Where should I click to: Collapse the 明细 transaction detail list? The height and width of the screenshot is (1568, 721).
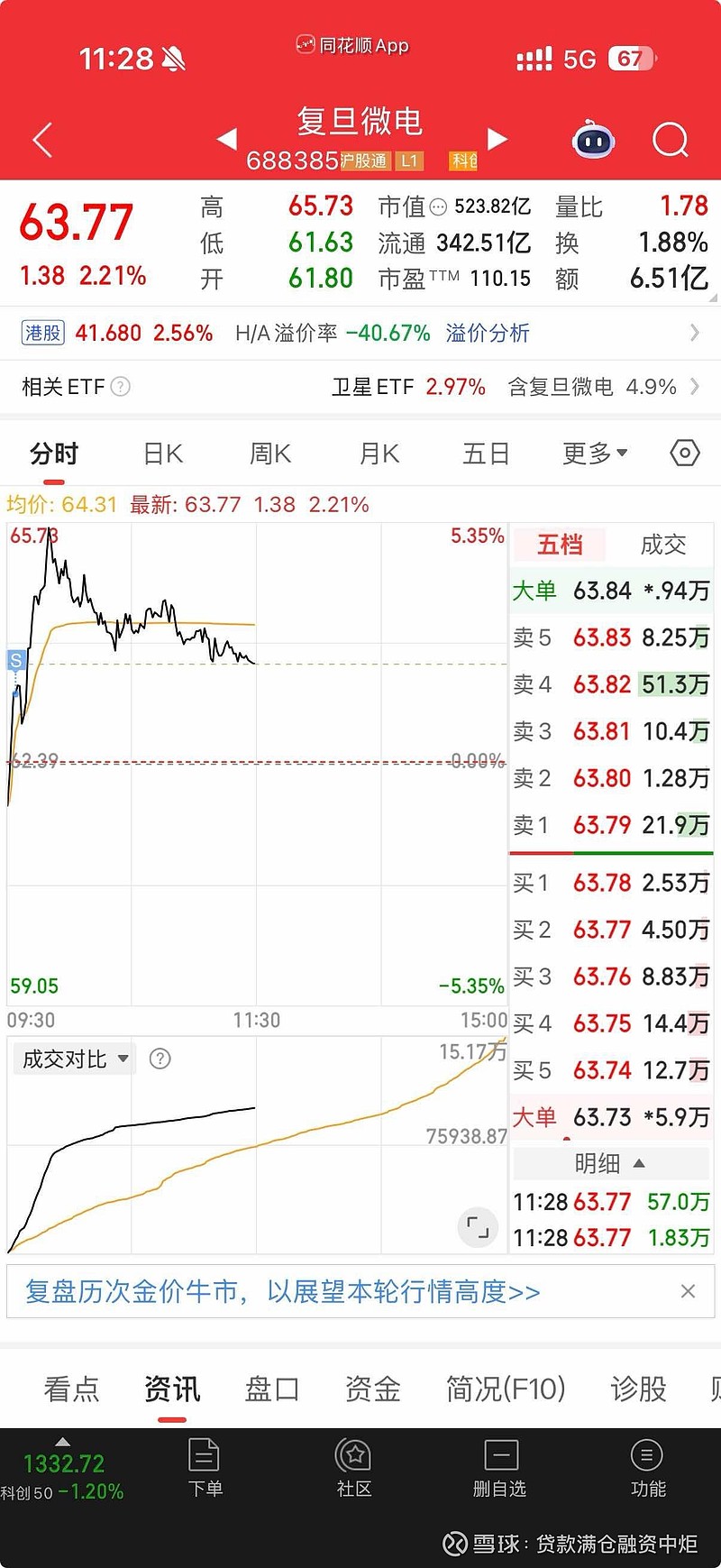click(611, 1163)
